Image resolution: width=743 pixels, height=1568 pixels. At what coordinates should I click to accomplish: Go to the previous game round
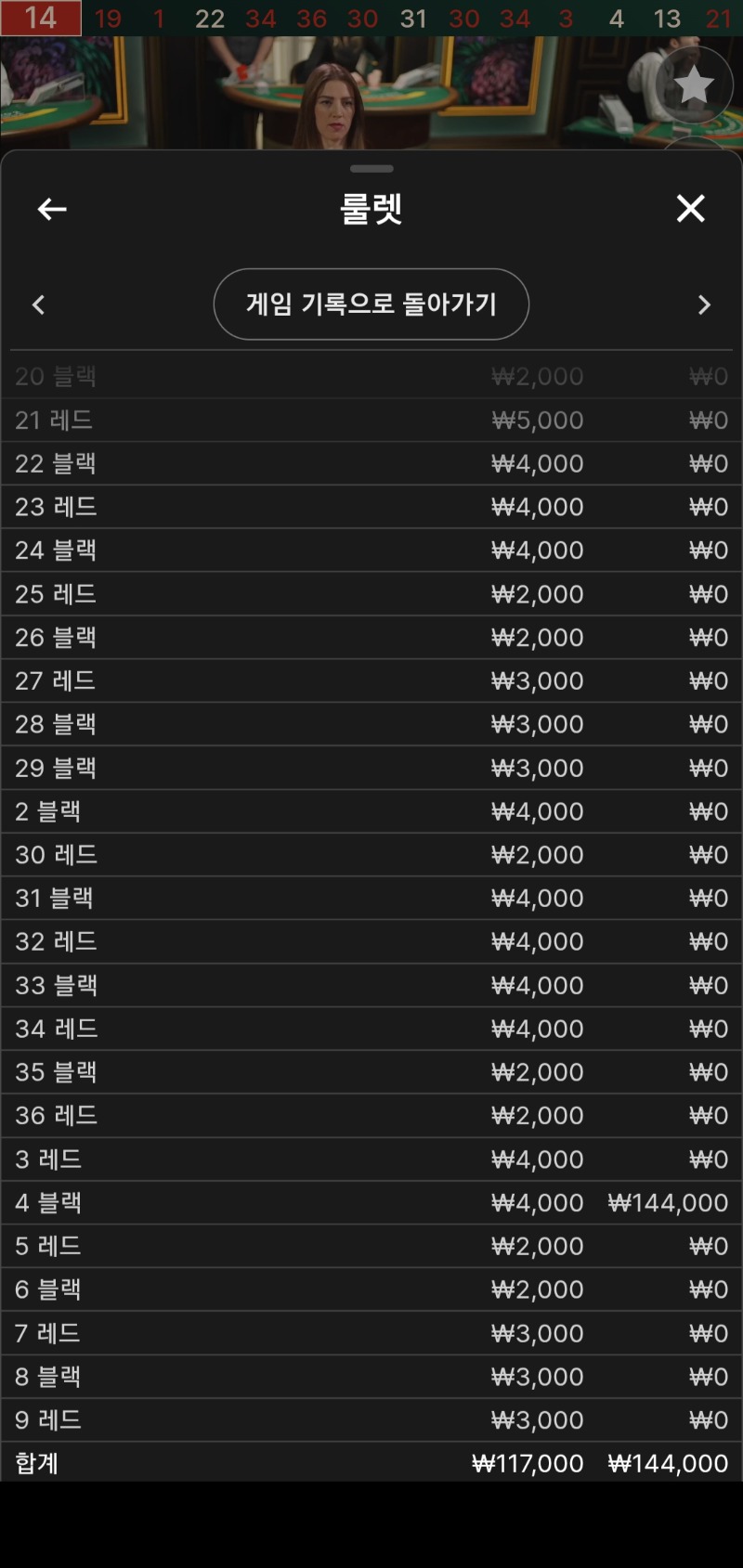click(x=38, y=305)
